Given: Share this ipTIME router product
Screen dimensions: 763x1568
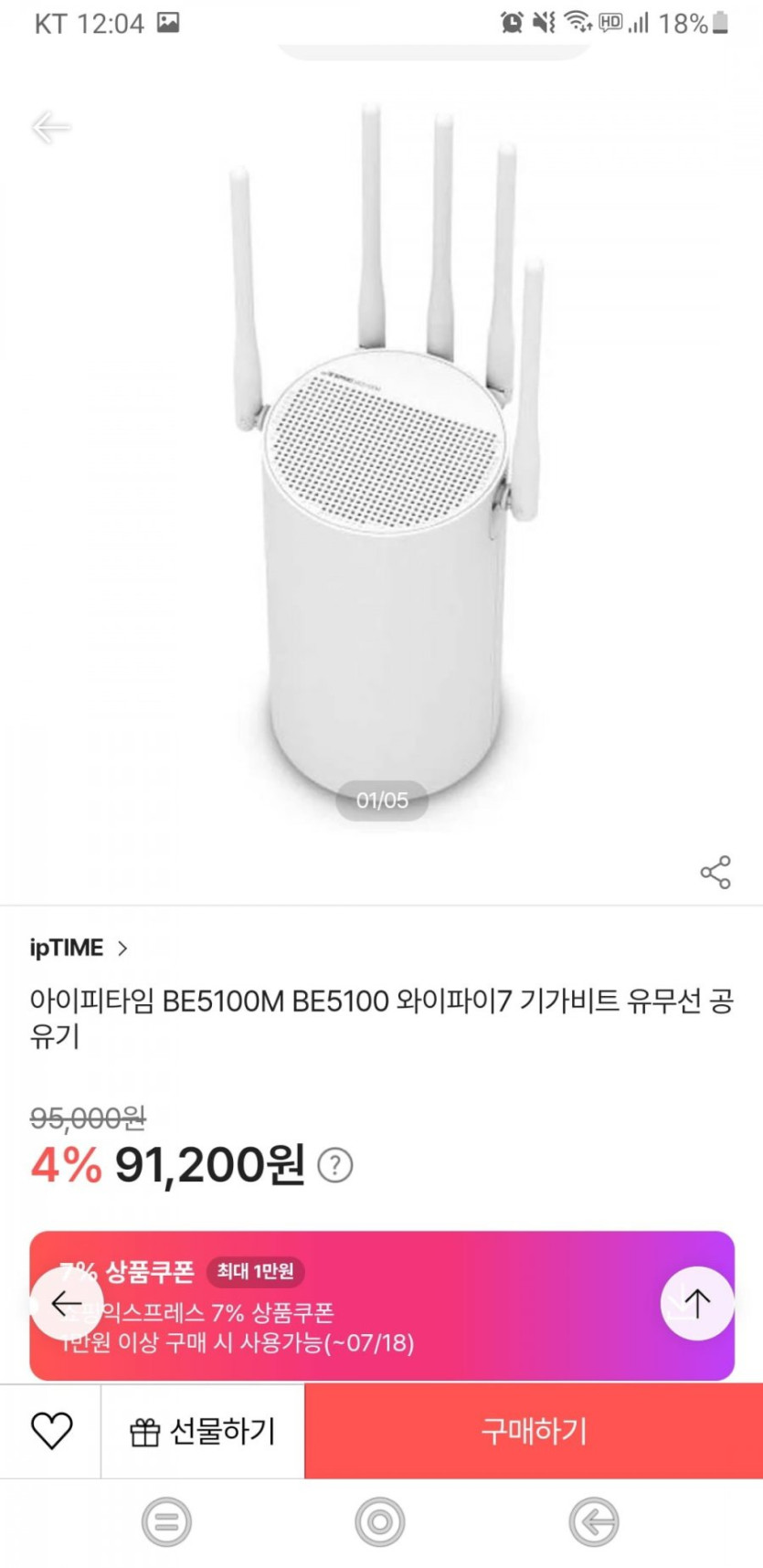Looking at the screenshot, I should pyautogui.click(x=715, y=872).
